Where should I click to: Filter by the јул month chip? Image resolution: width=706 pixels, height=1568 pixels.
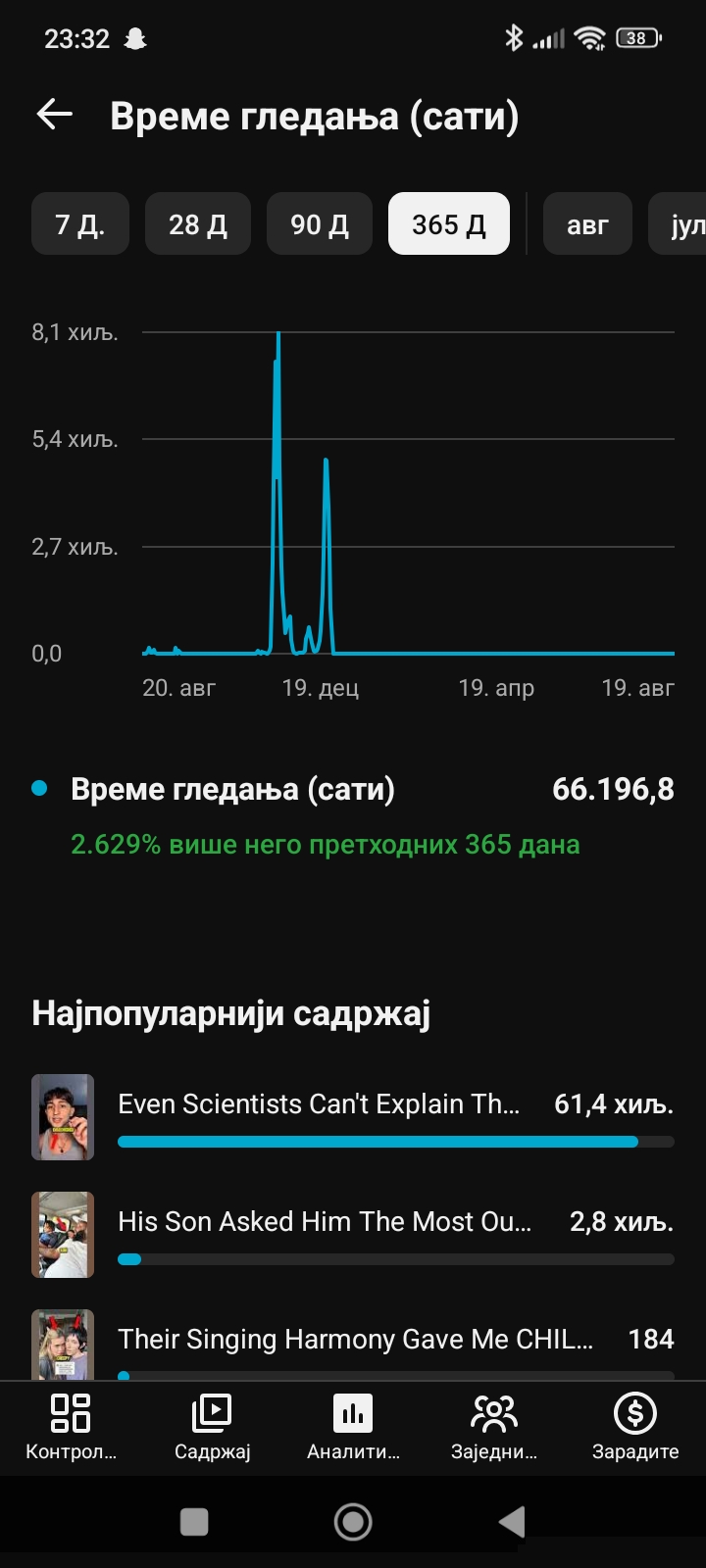(678, 224)
